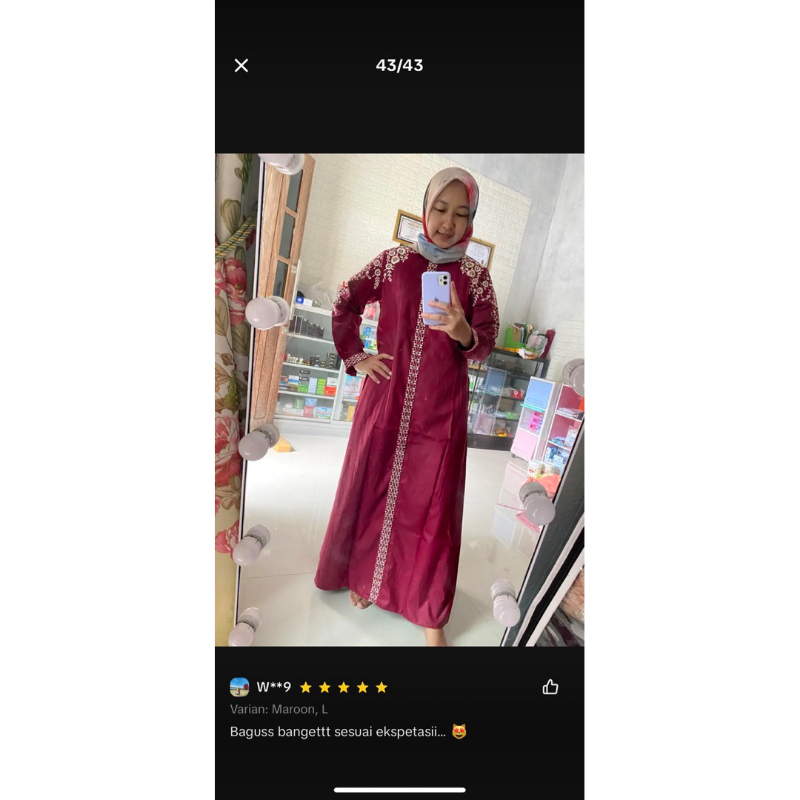800x800 pixels.
Task: Close the review photo viewer
Action: (x=241, y=66)
